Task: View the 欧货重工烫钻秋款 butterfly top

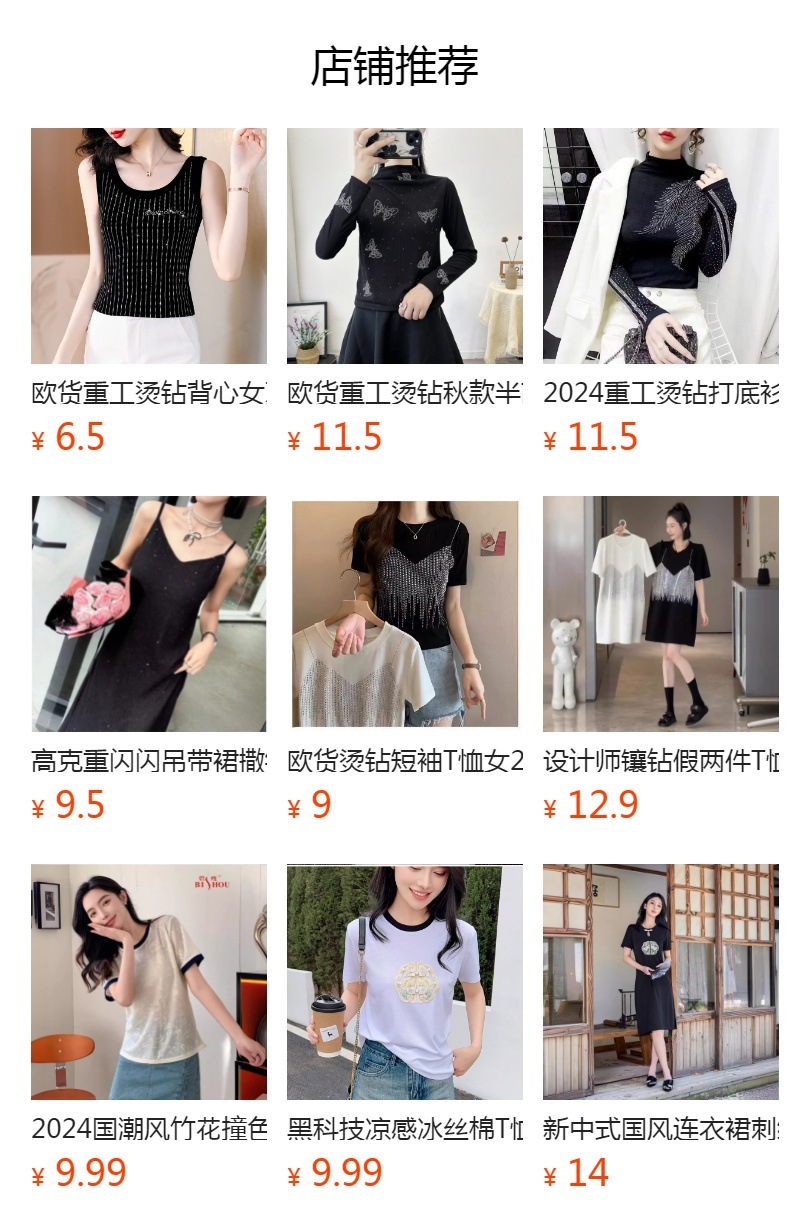Action: [404, 246]
